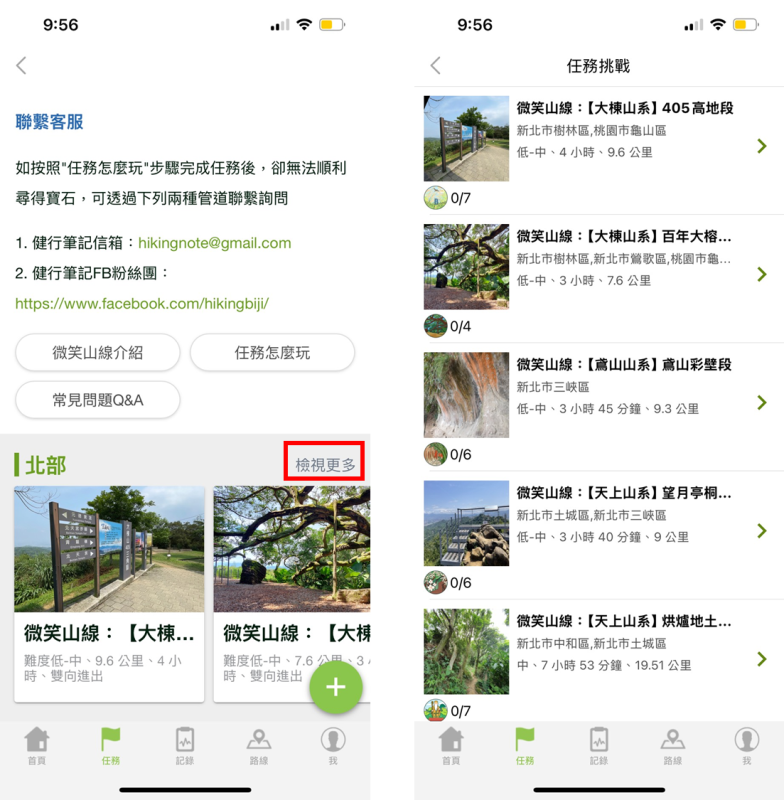Viewport: 784px width, 800px height.
Task: Open 路線 tab on 任務挑戰 screen
Action: (672, 746)
